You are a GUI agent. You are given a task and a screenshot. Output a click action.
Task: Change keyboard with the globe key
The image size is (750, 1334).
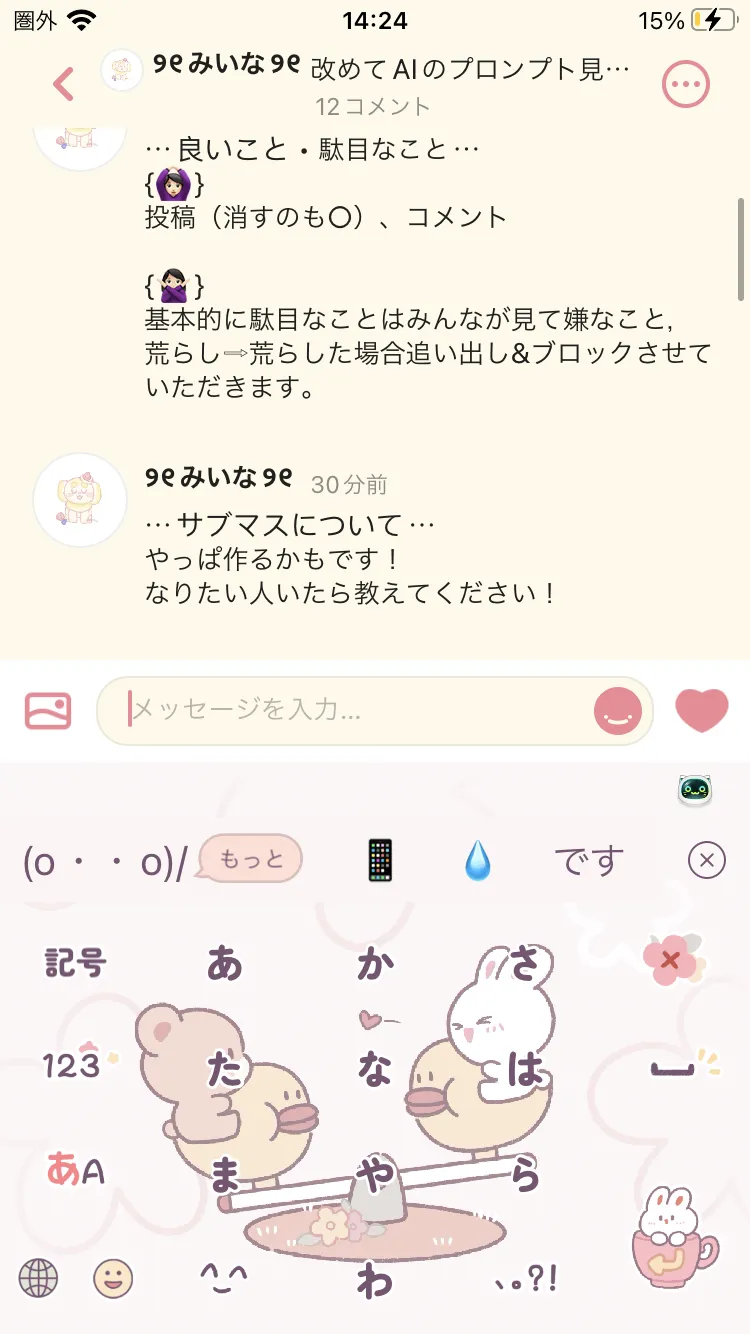[38, 1277]
